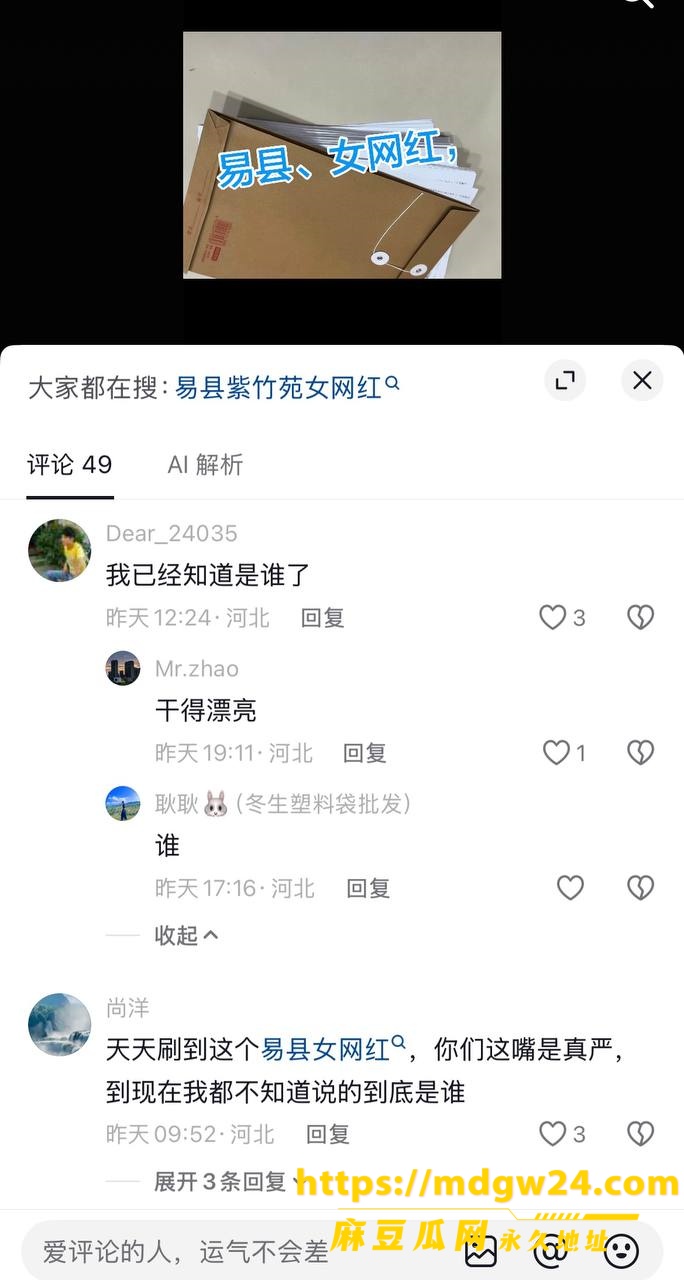Reply to 尚洋's comment

click(328, 1134)
